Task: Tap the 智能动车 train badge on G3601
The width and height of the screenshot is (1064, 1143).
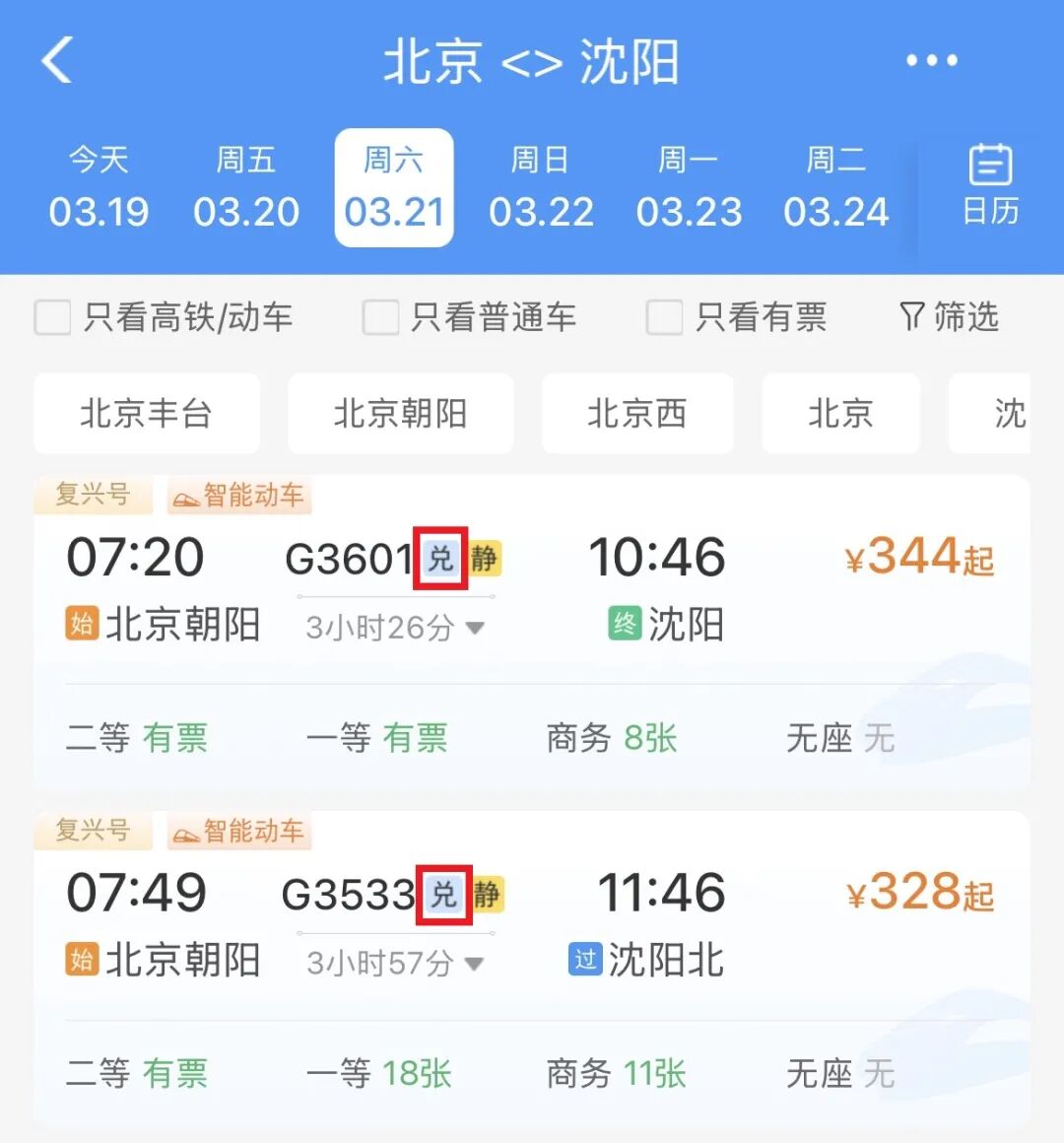Action: pyautogui.click(x=238, y=497)
